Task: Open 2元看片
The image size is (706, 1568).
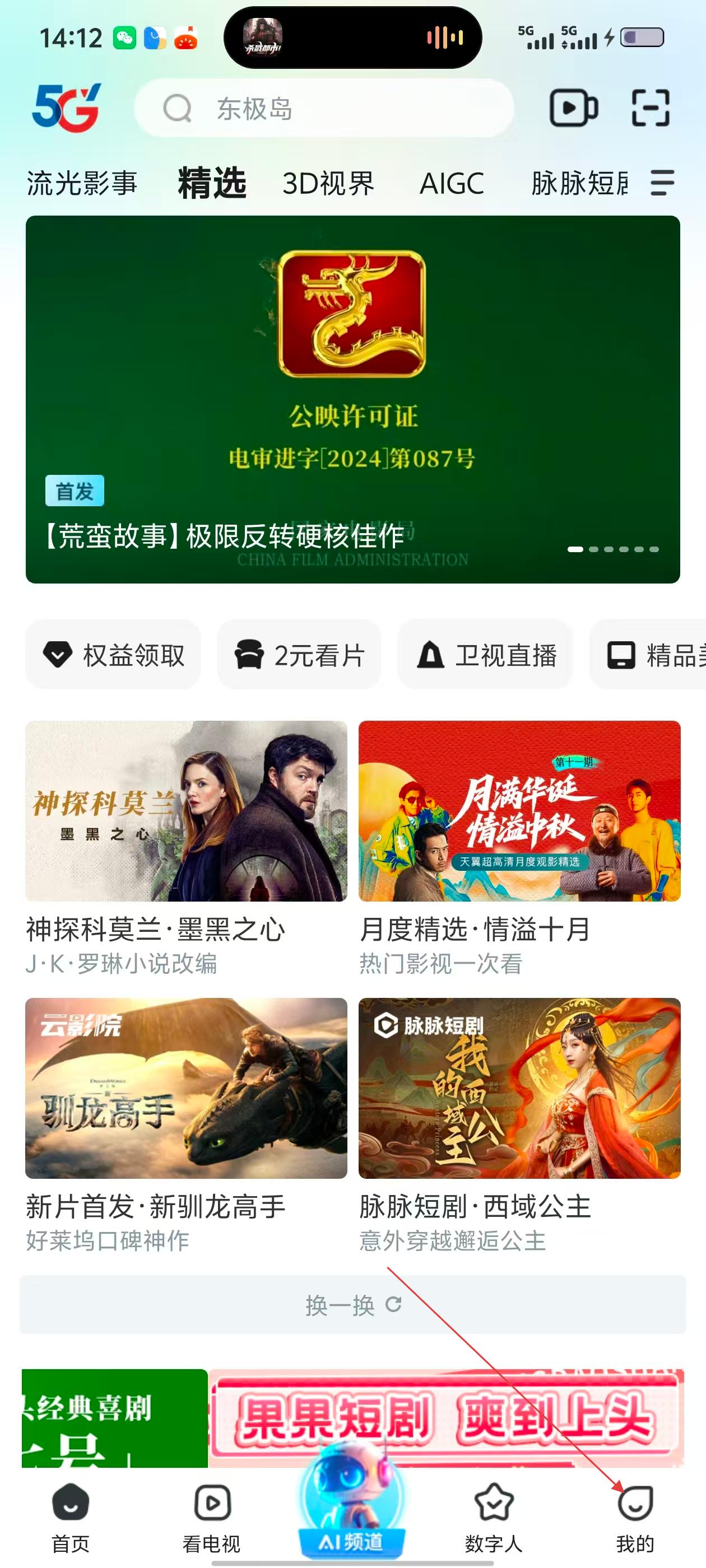Action: pos(299,655)
